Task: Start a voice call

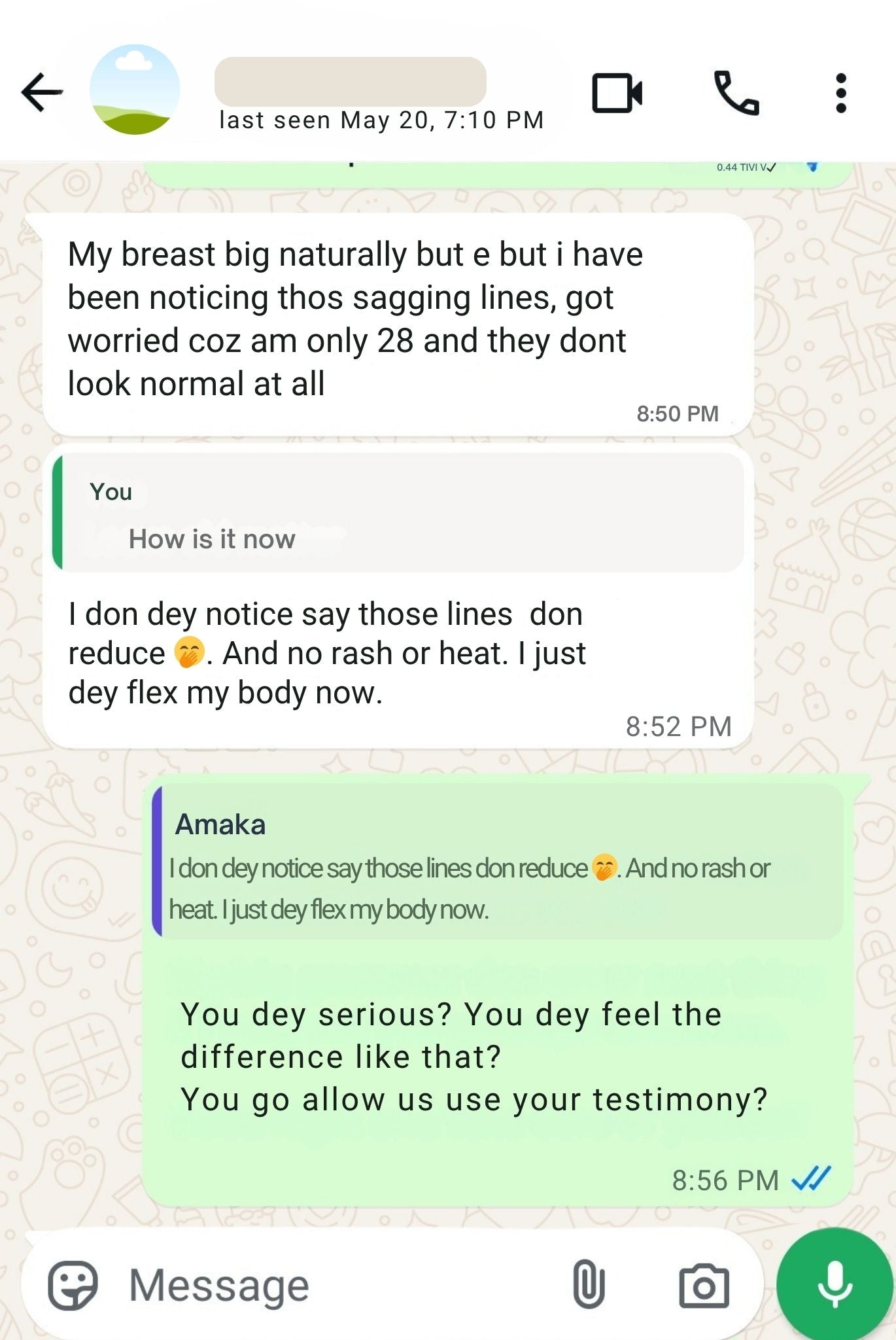Action: coord(736,93)
